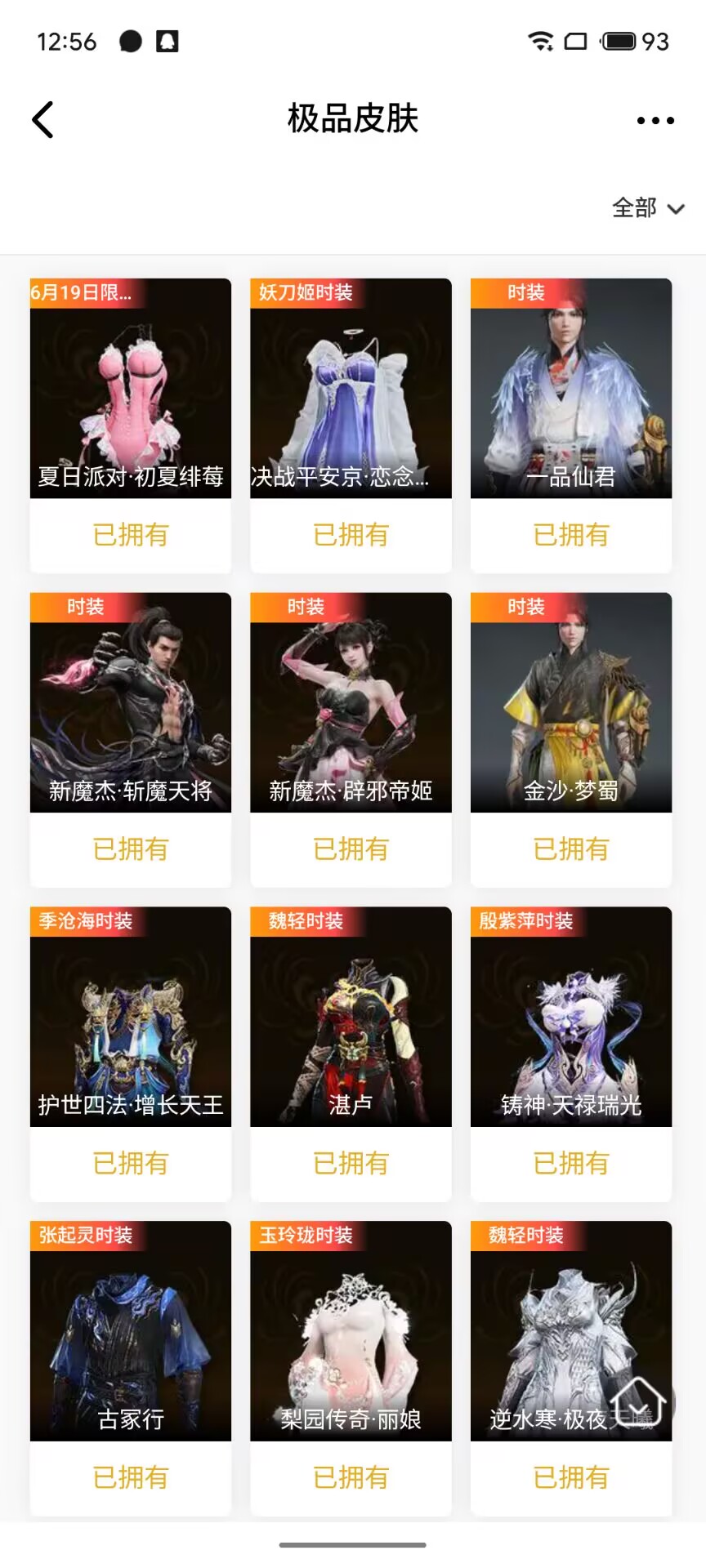This screenshot has height=1568, width=706.
Task: Open 铸神·天禄瑞光 skin details
Action: (571, 1017)
